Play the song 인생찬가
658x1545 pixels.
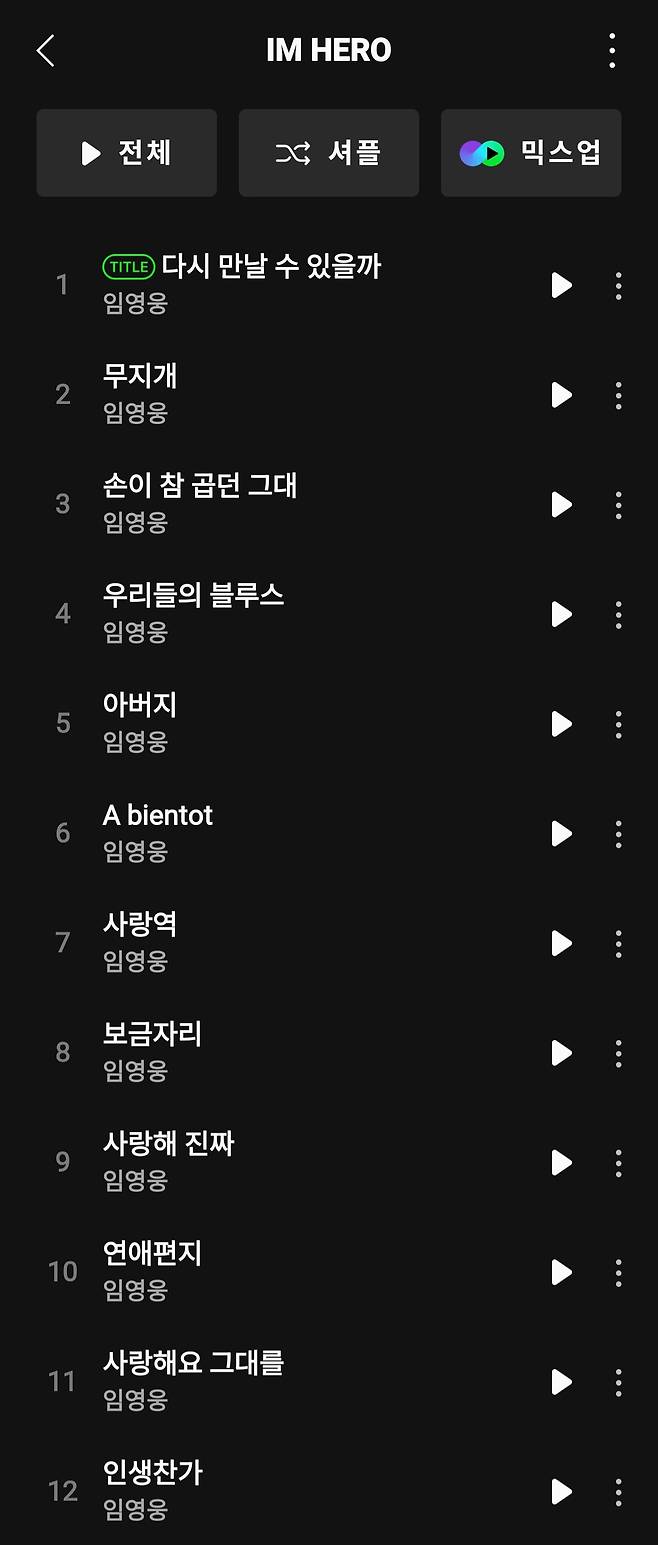[562, 1492]
